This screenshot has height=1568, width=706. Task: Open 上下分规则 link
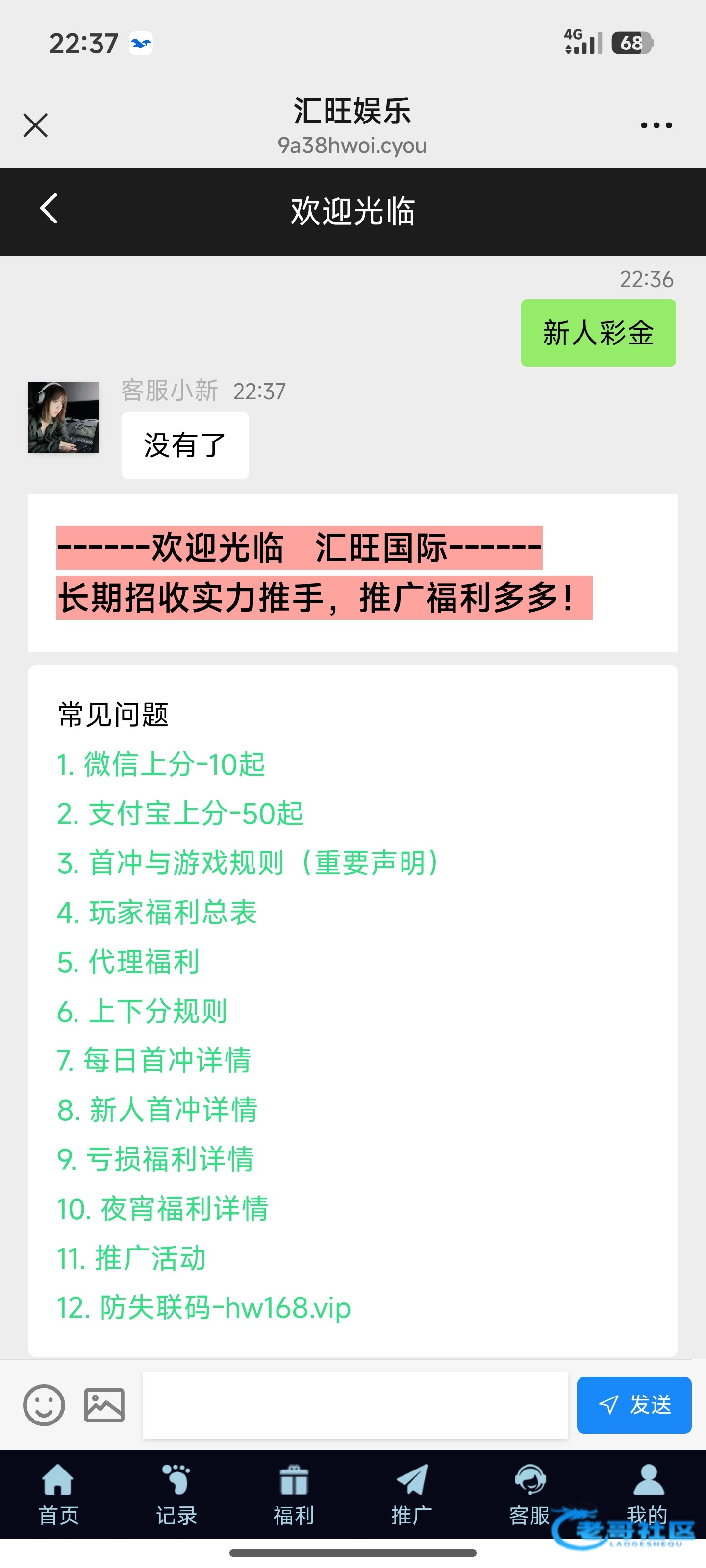point(142,1011)
